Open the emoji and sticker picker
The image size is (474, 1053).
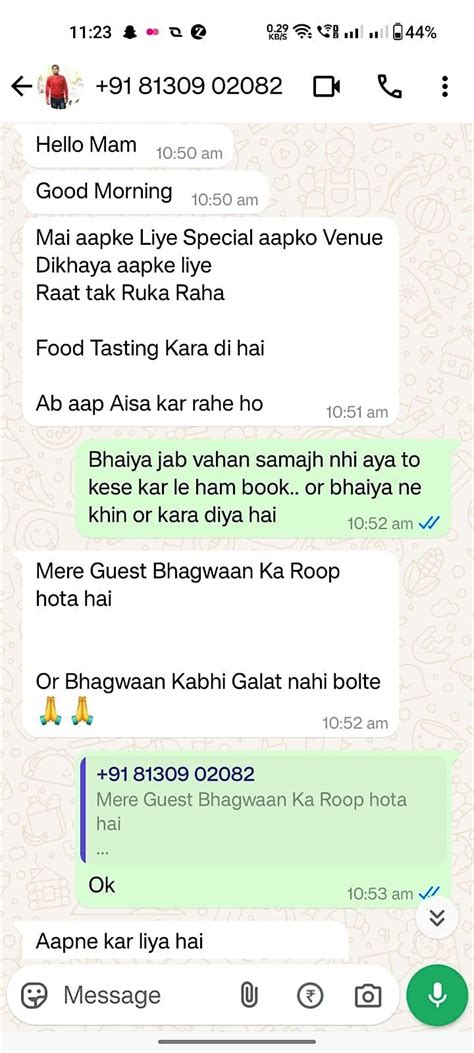click(x=34, y=995)
